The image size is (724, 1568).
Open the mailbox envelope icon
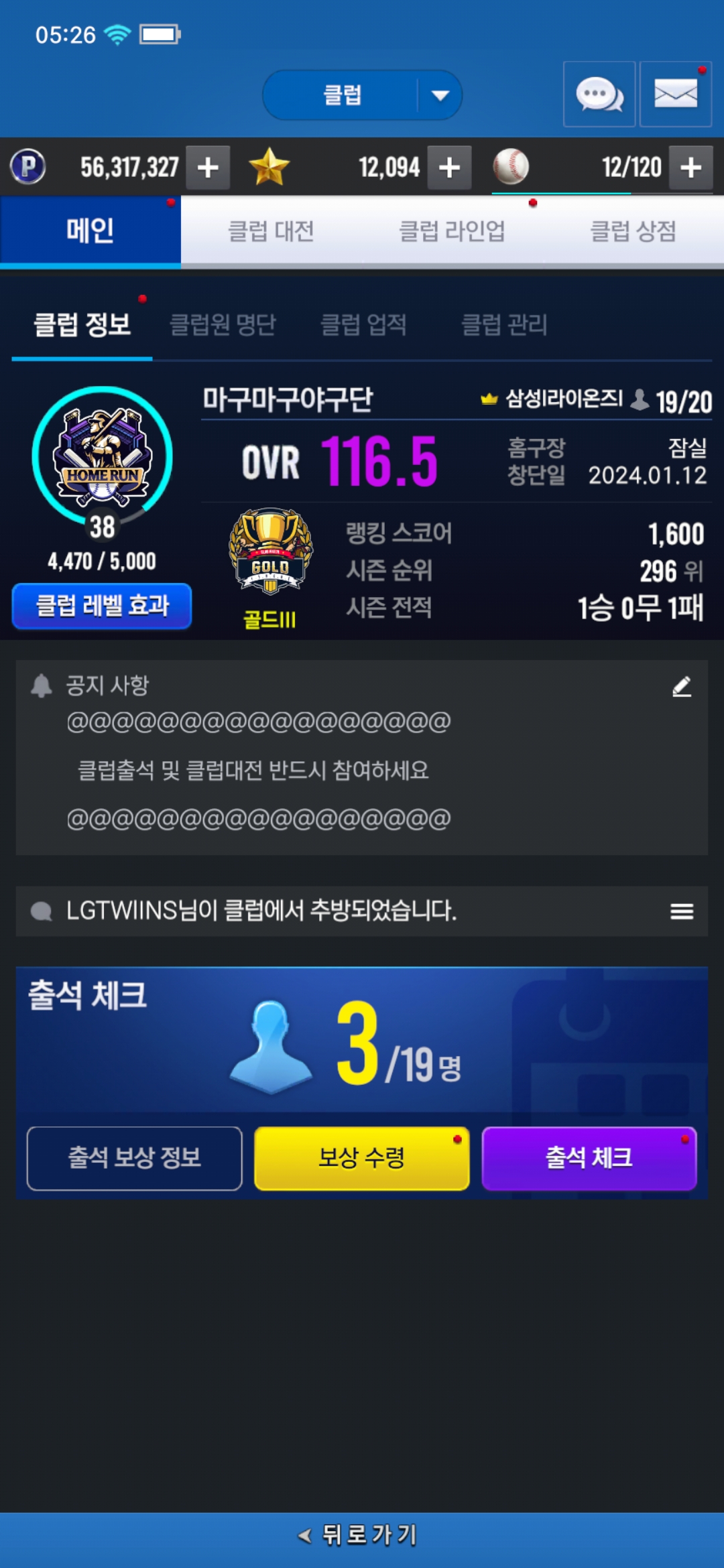click(x=675, y=94)
